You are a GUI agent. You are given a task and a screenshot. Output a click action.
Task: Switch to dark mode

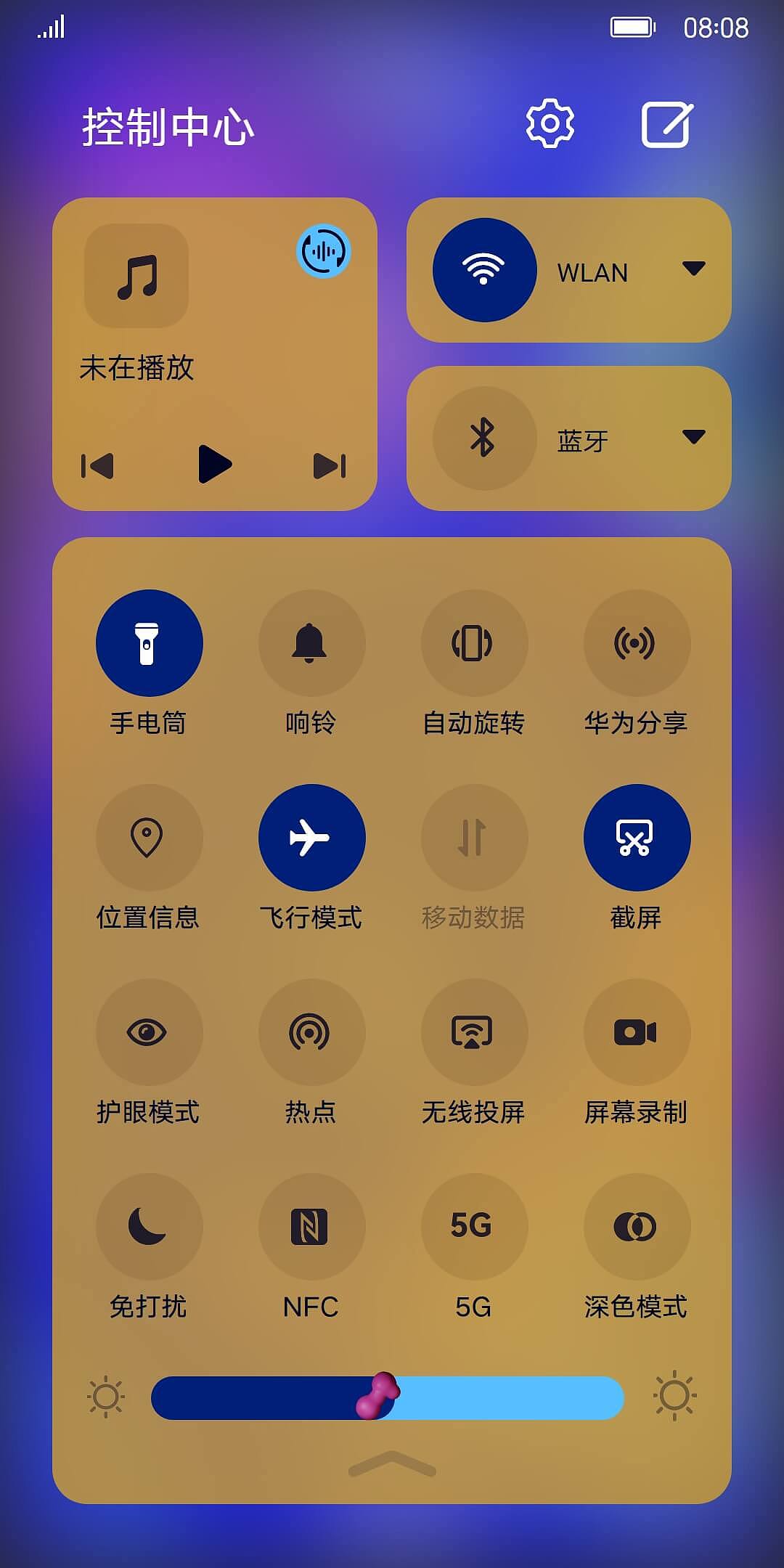tap(637, 1227)
